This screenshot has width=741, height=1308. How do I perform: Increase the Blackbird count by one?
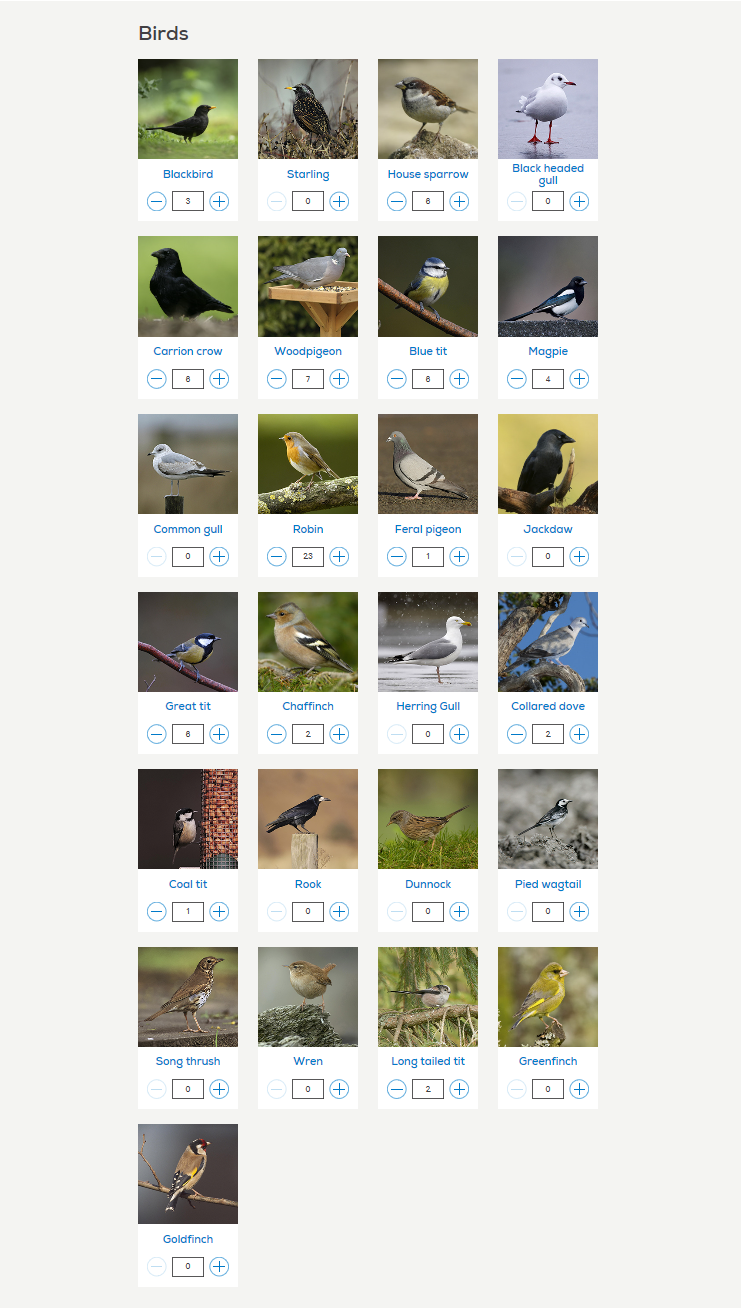click(x=219, y=201)
